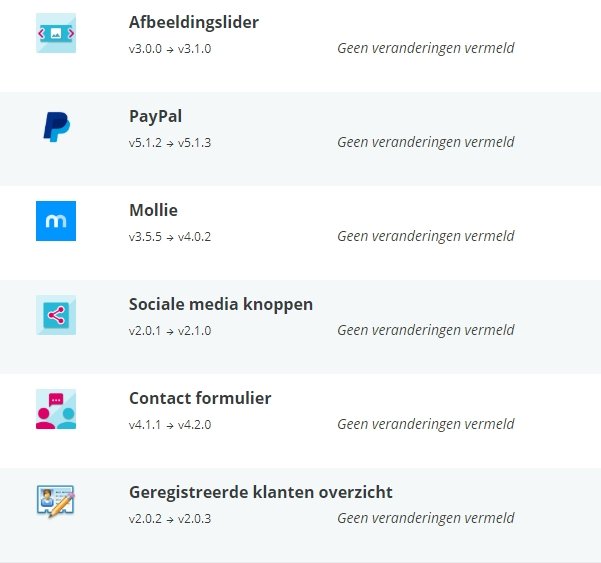Viewport: 601px width, 563px height.
Task: Select the PayPal module row
Action: click(x=155, y=116)
